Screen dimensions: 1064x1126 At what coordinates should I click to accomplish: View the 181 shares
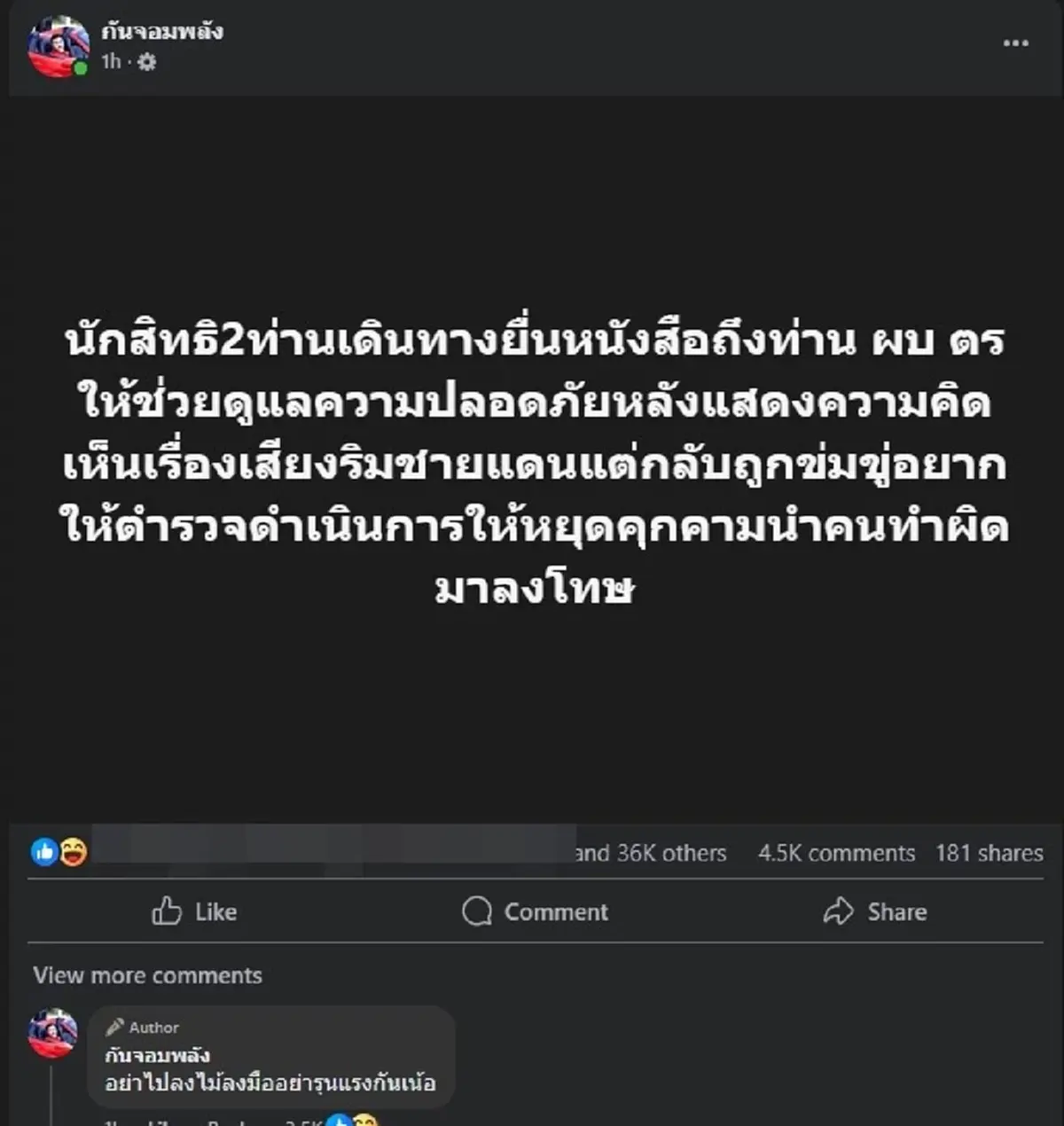[x=989, y=853]
